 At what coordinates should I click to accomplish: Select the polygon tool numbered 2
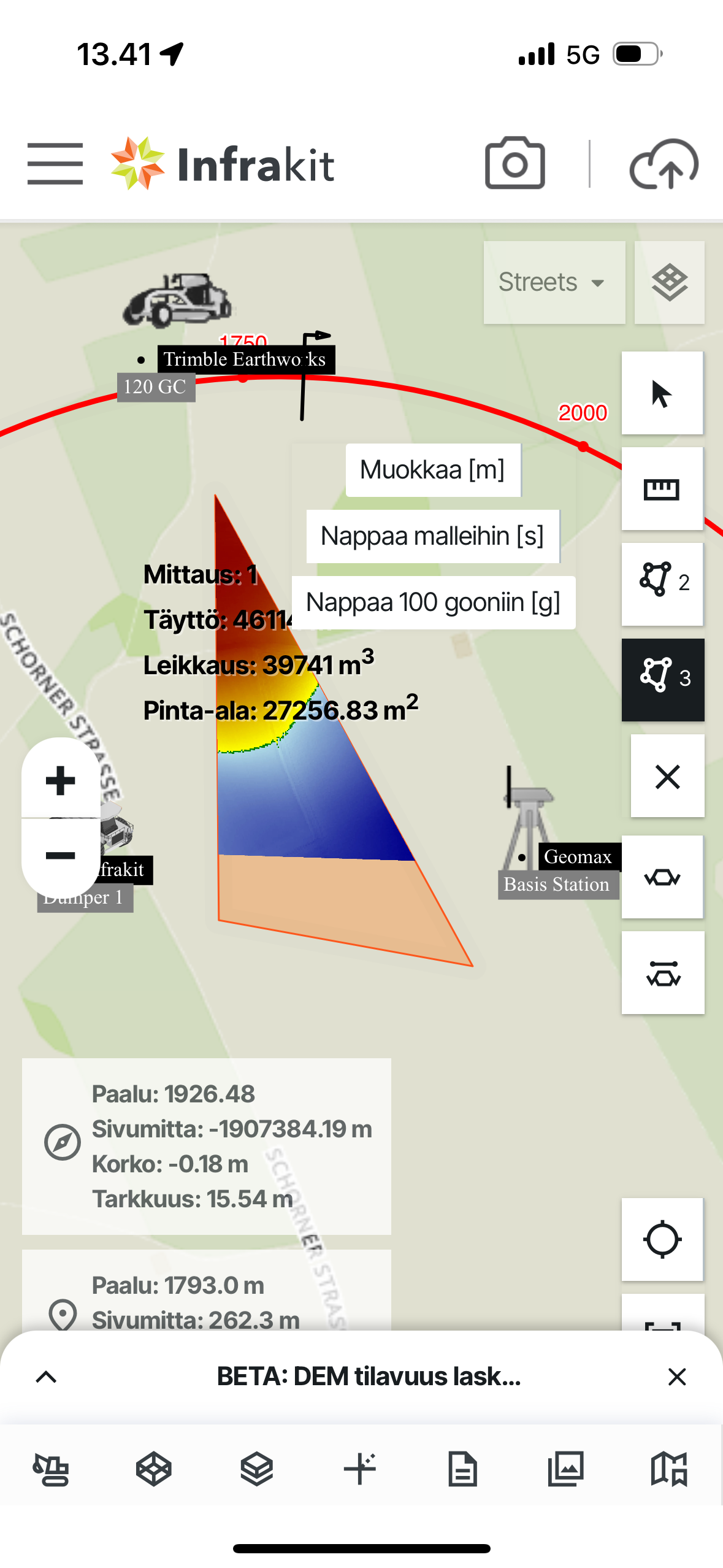coord(662,583)
